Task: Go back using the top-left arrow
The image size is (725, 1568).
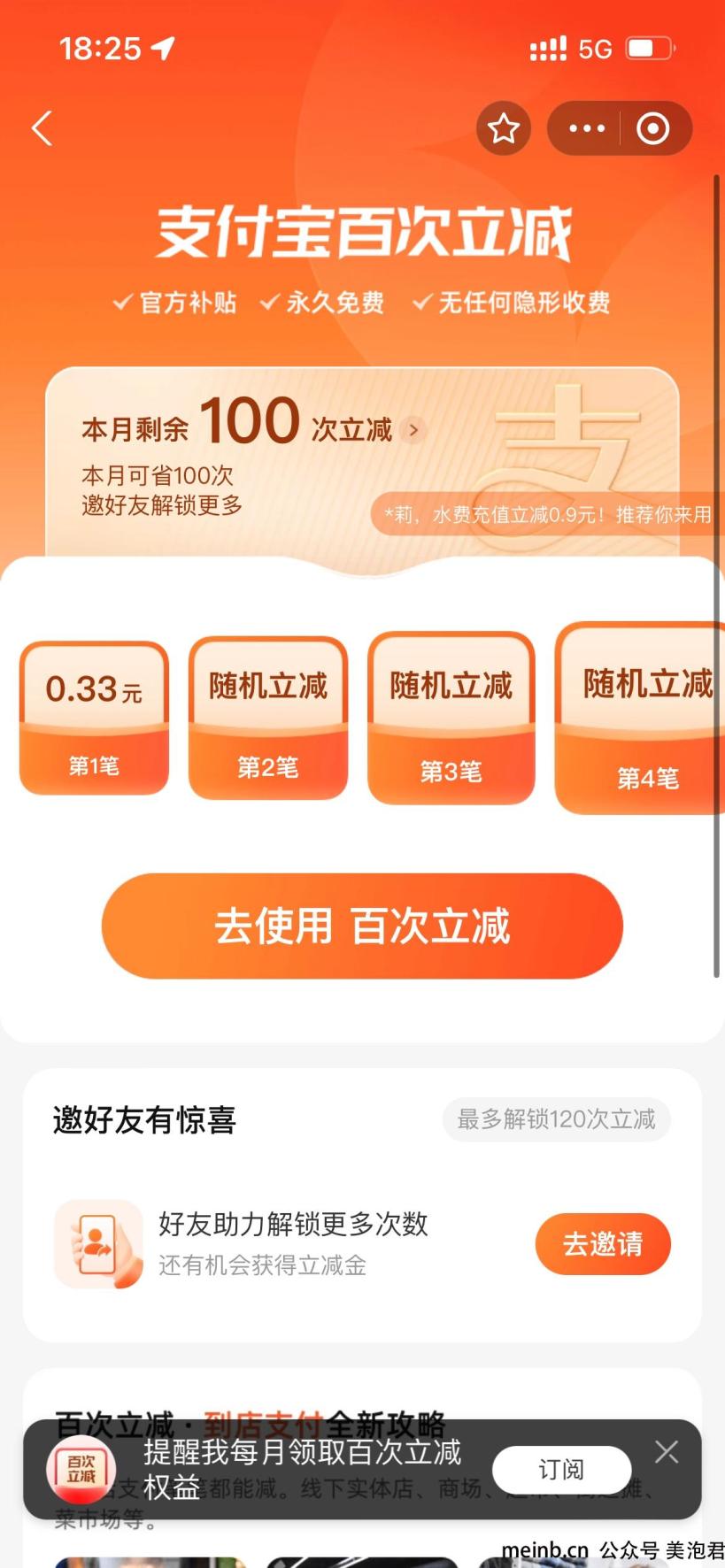Action: coord(42,128)
